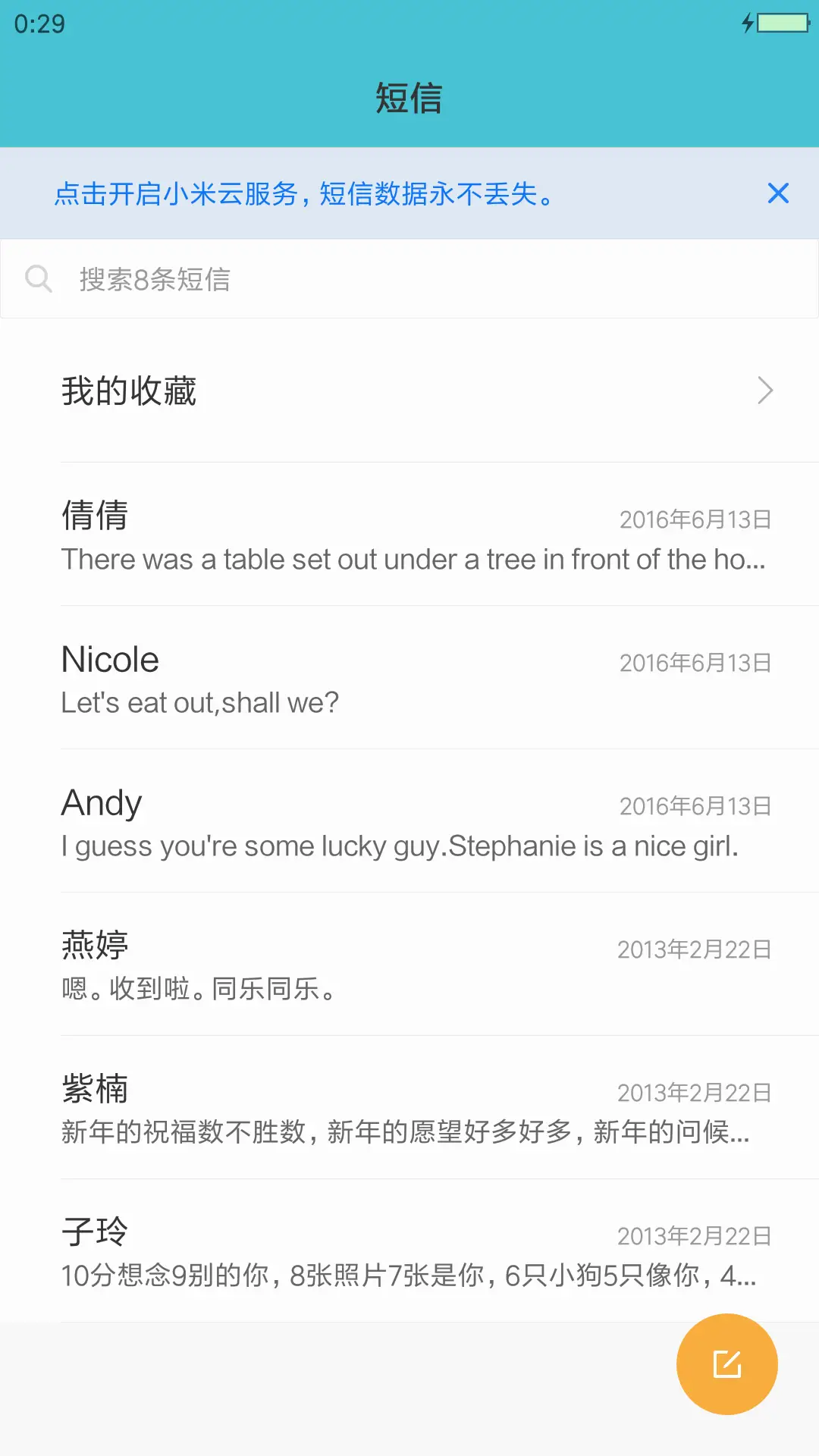The height and width of the screenshot is (1456, 819).
Task: Click the charging lightning icon
Action: (748, 23)
